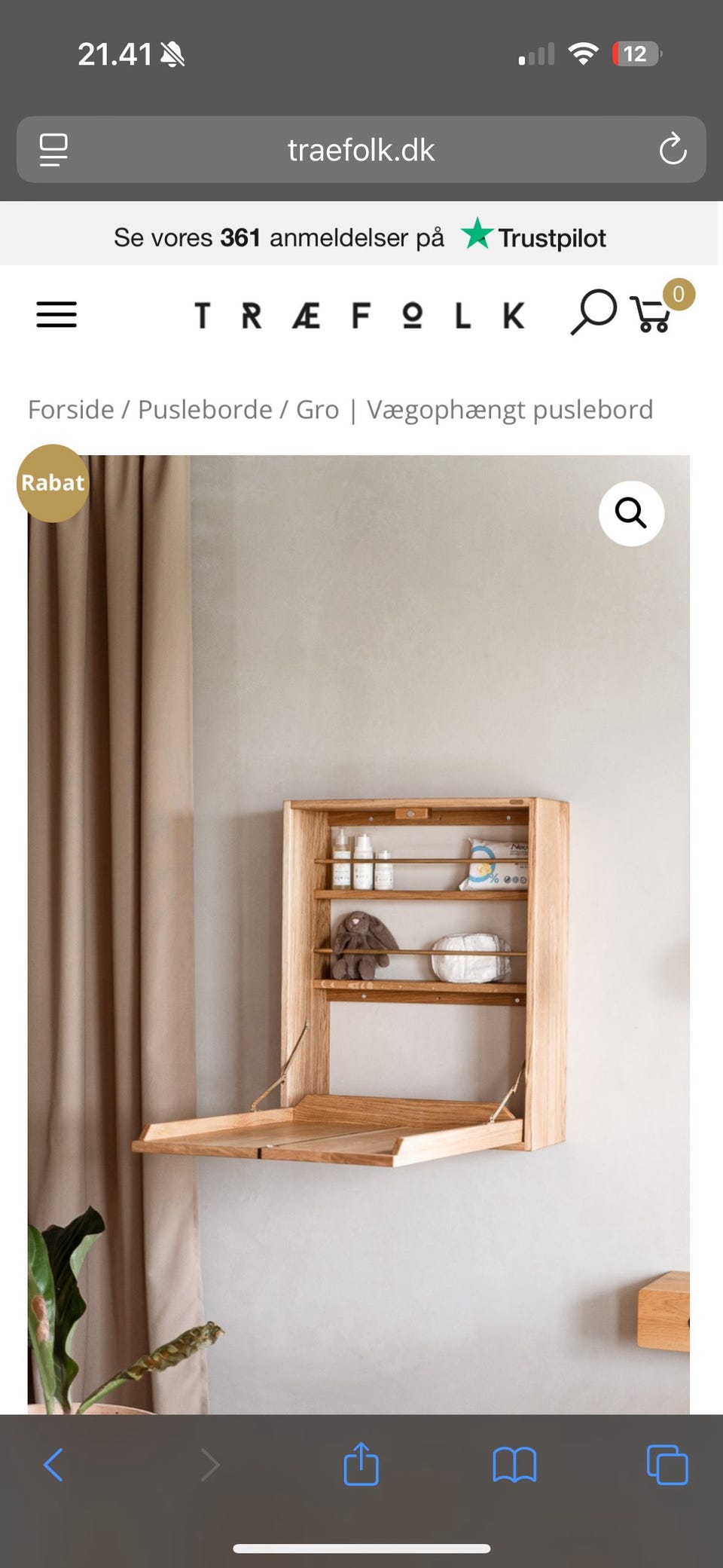The width and height of the screenshot is (723, 1568).
Task: Navigate to Forside via the breadcrumb
Action: point(70,409)
